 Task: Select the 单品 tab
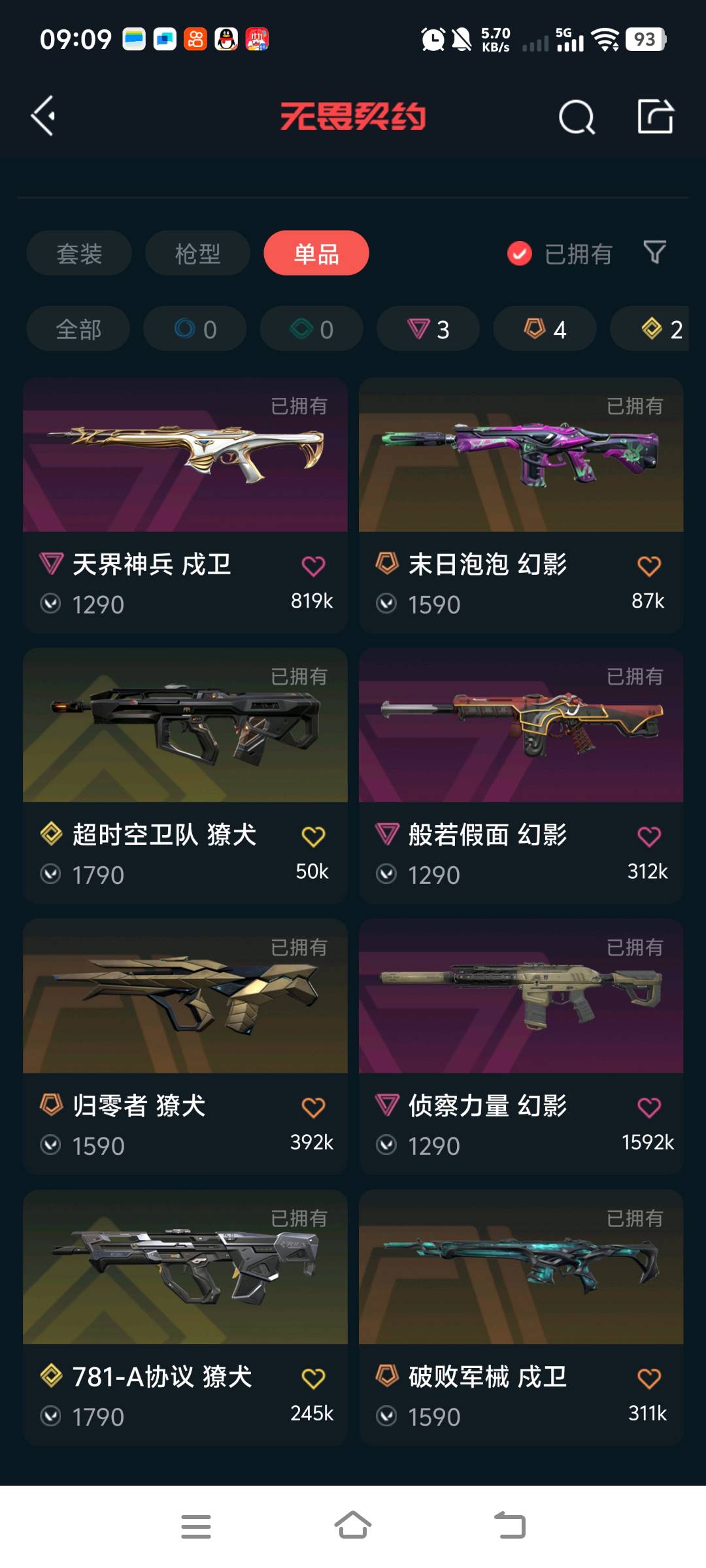[316, 253]
